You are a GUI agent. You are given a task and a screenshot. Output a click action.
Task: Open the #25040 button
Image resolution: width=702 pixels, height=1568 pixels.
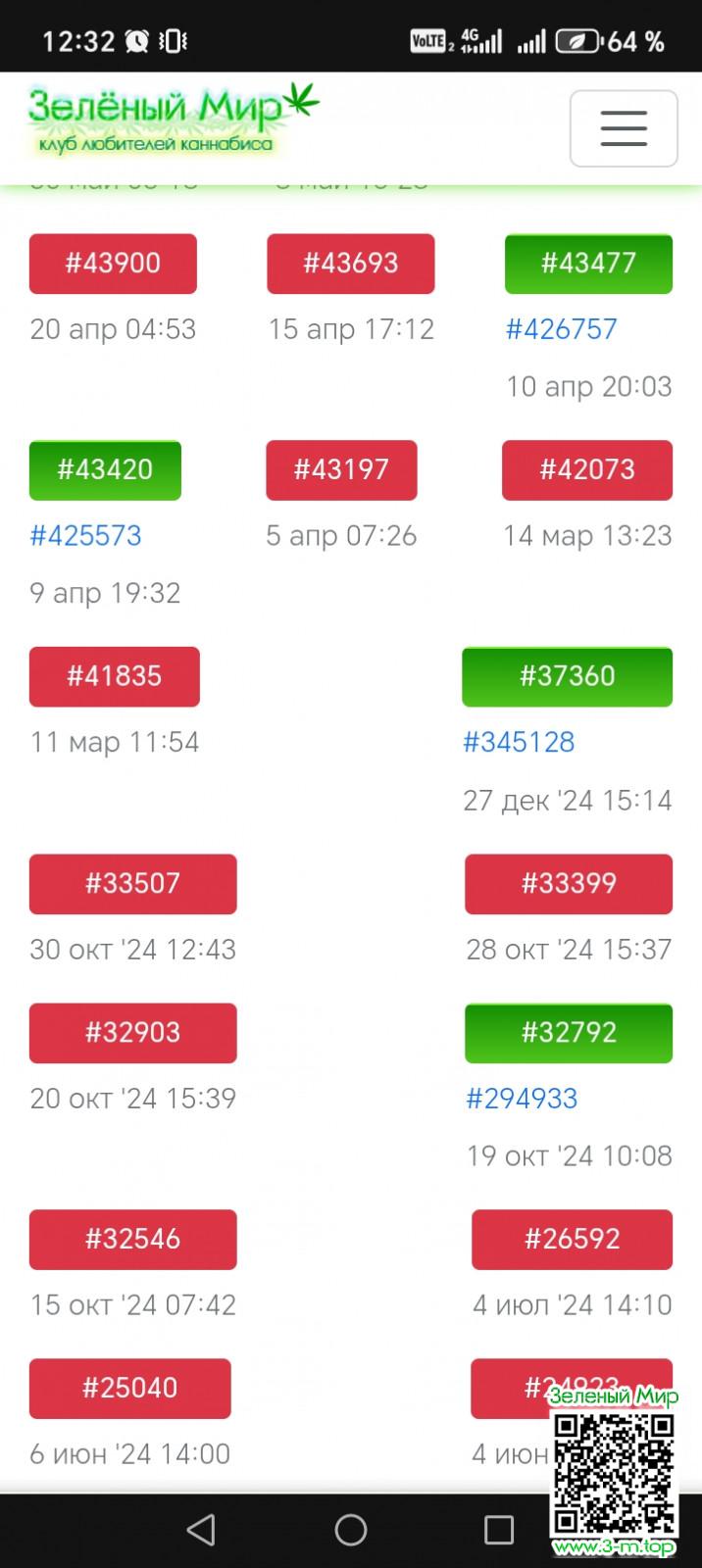pyautogui.click(x=129, y=1389)
